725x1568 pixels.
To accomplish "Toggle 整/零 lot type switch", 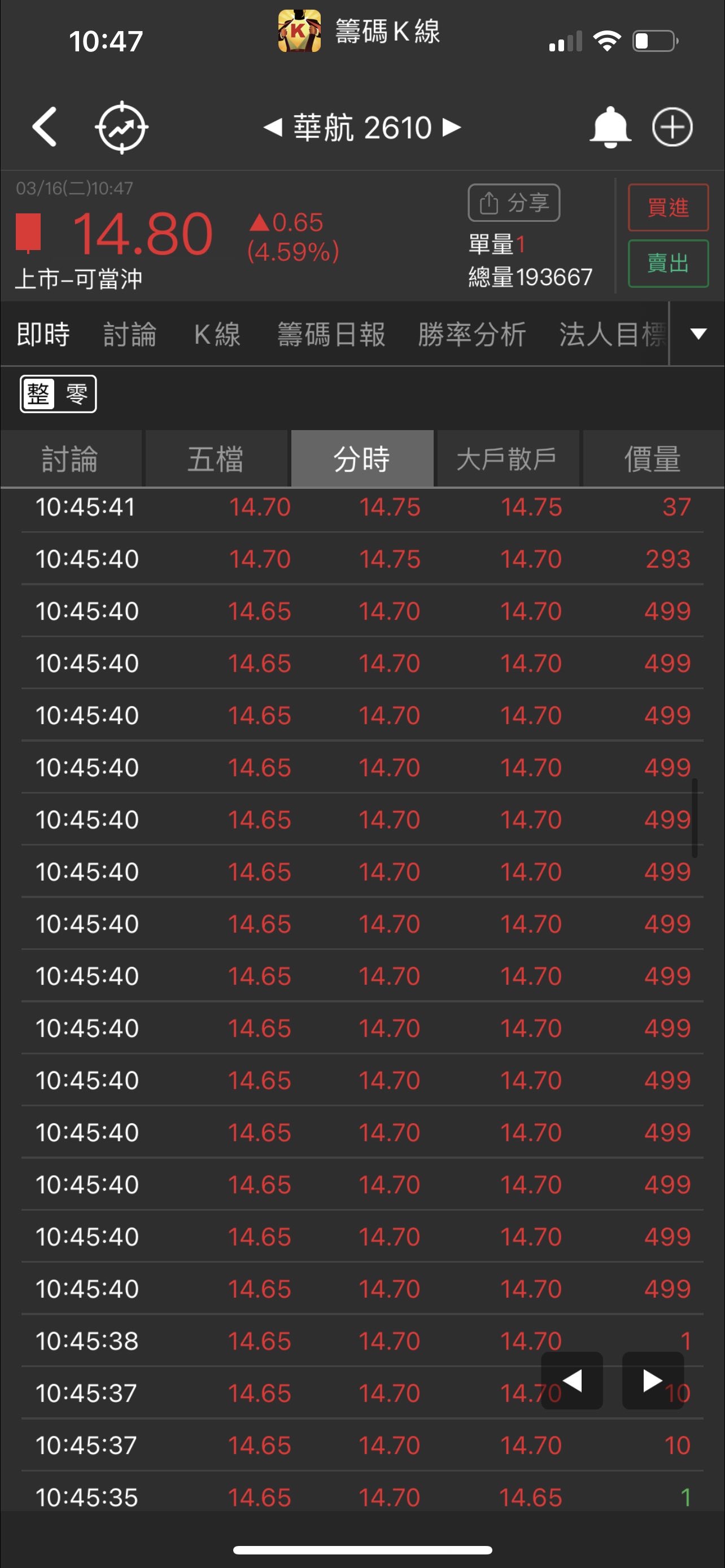I will point(58,394).
